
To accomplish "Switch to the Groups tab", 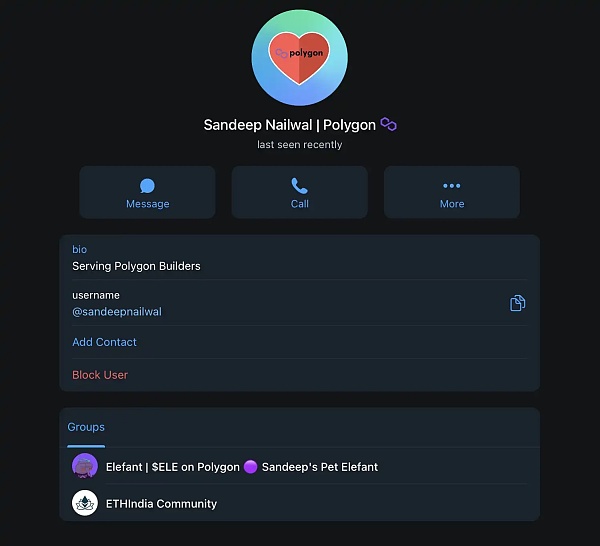I will tap(86, 427).
